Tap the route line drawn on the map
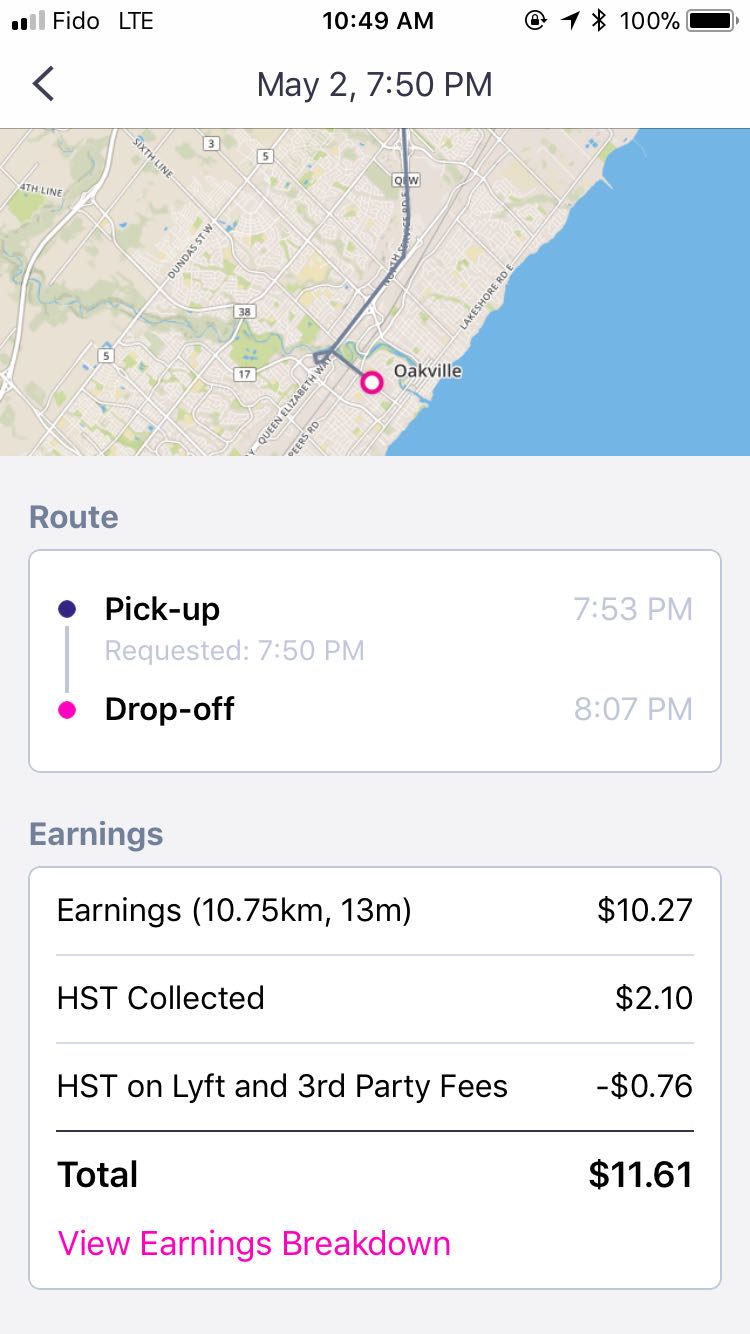Image resolution: width=750 pixels, height=1334 pixels. click(400, 250)
